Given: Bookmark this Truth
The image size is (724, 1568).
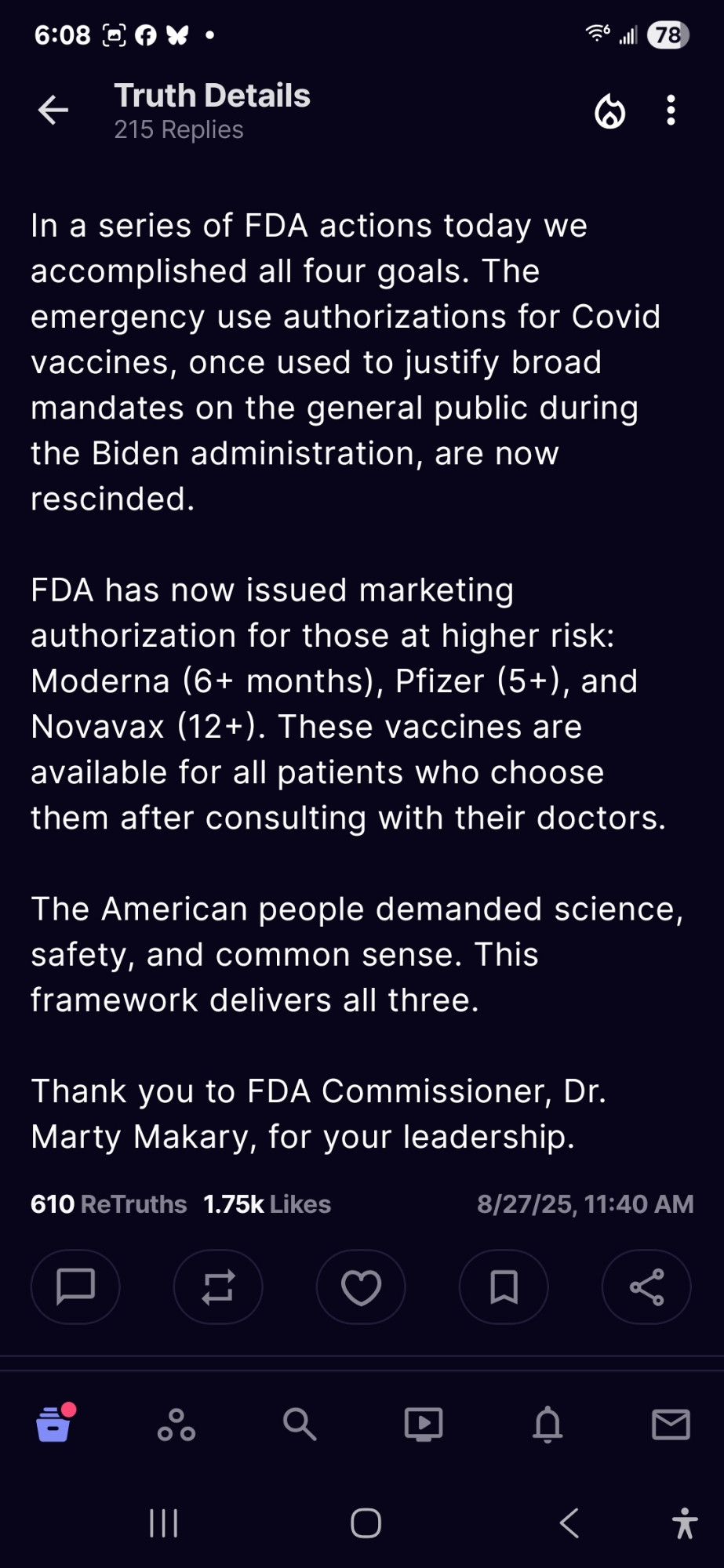Looking at the screenshot, I should coord(504,1287).
